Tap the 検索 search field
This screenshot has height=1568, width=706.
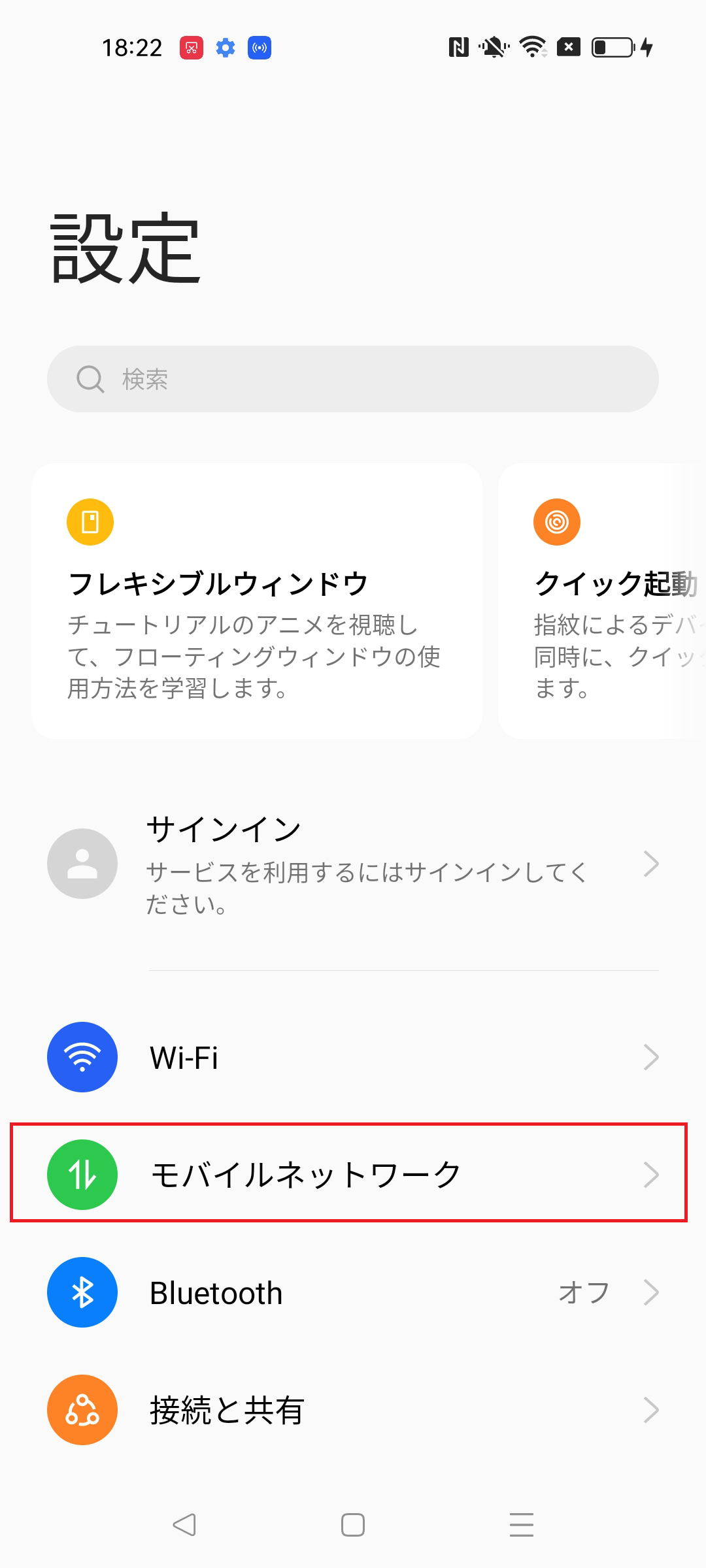(353, 379)
